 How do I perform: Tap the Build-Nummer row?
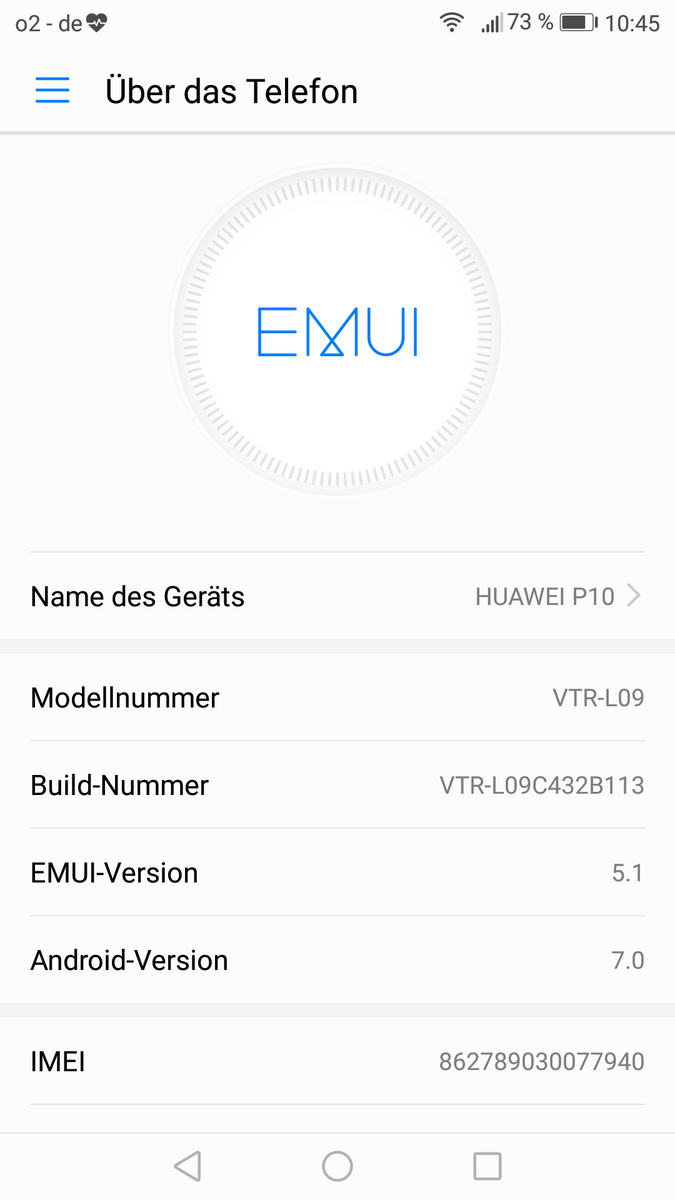pyautogui.click(x=337, y=785)
